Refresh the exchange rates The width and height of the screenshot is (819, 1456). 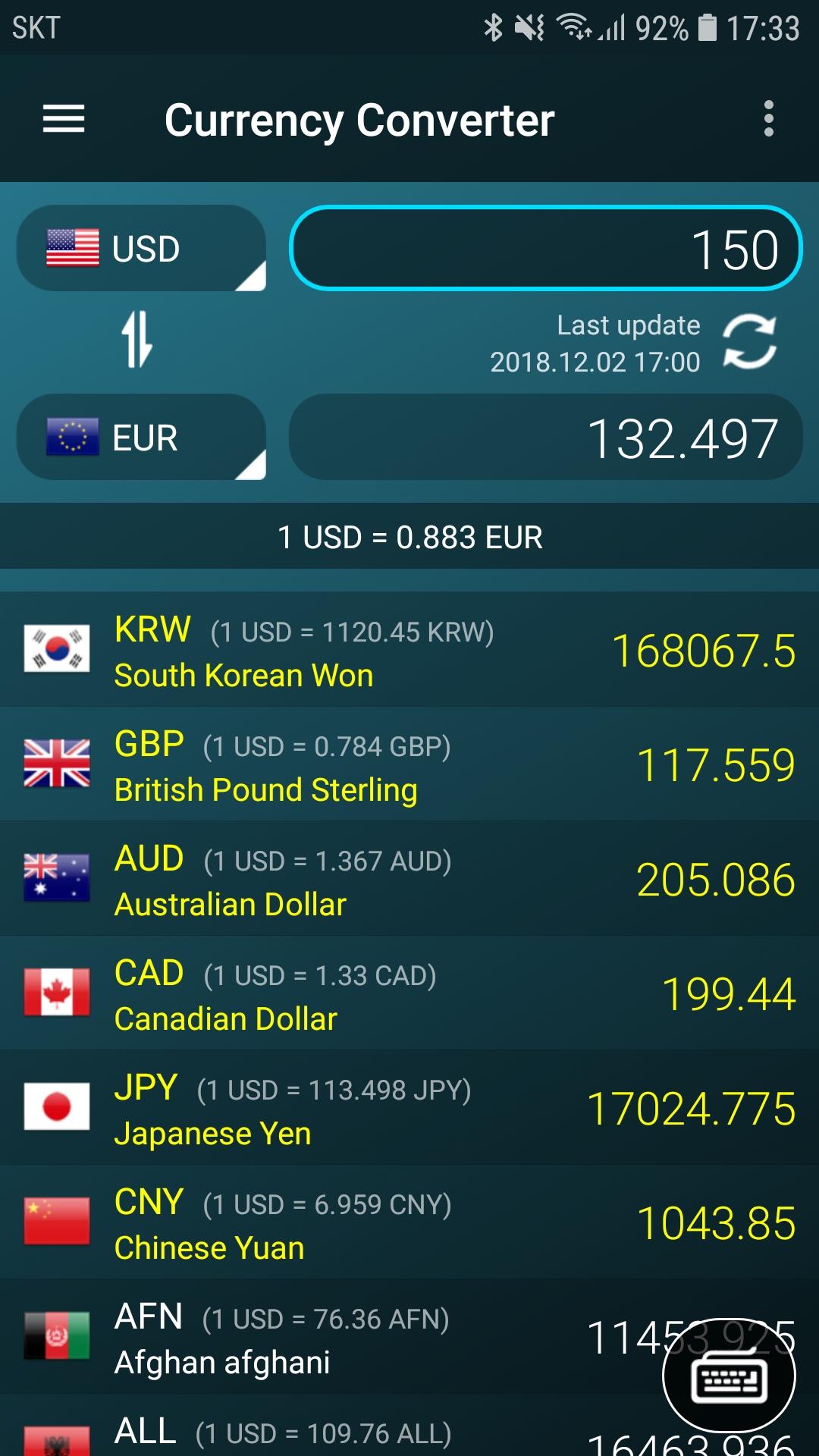pos(749,343)
